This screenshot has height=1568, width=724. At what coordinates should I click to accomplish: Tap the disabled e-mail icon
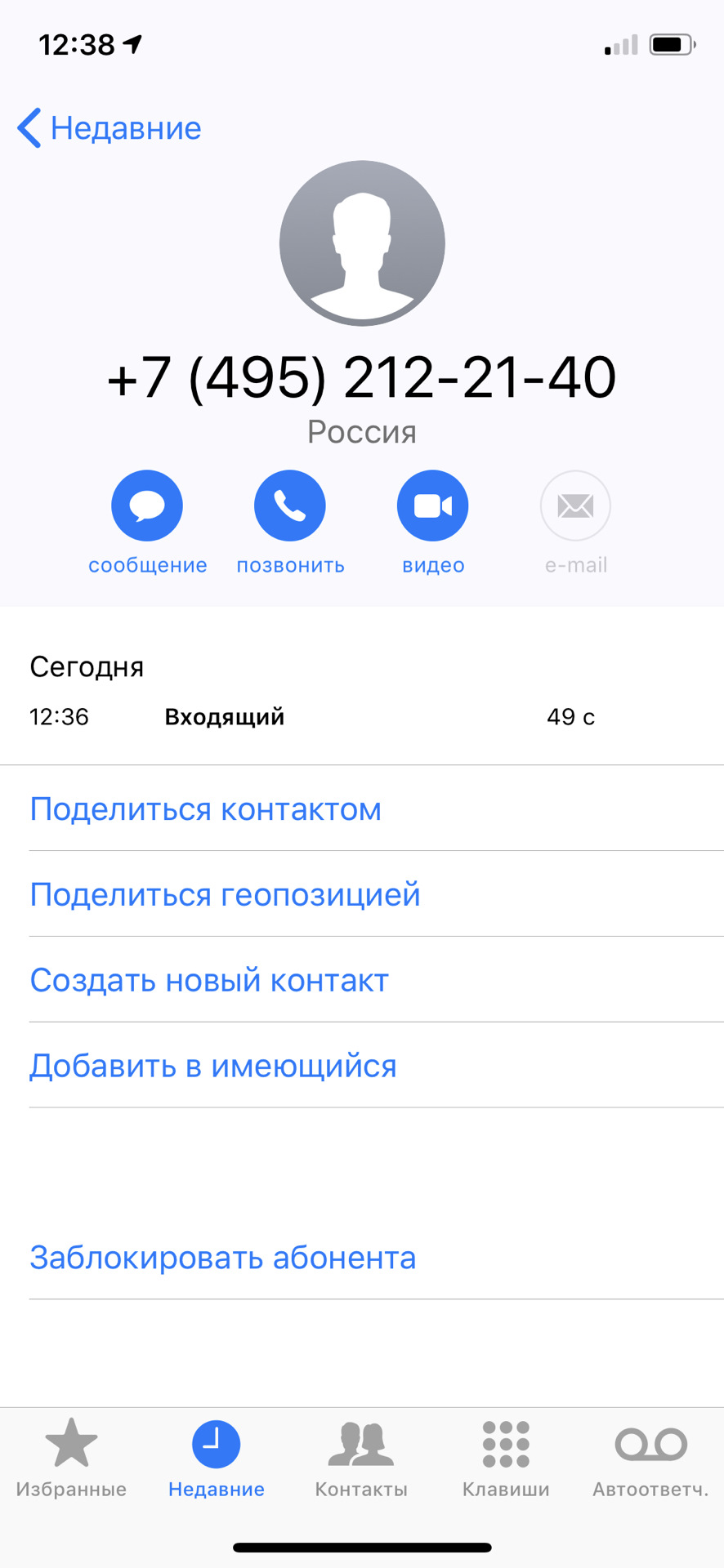[x=575, y=505]
